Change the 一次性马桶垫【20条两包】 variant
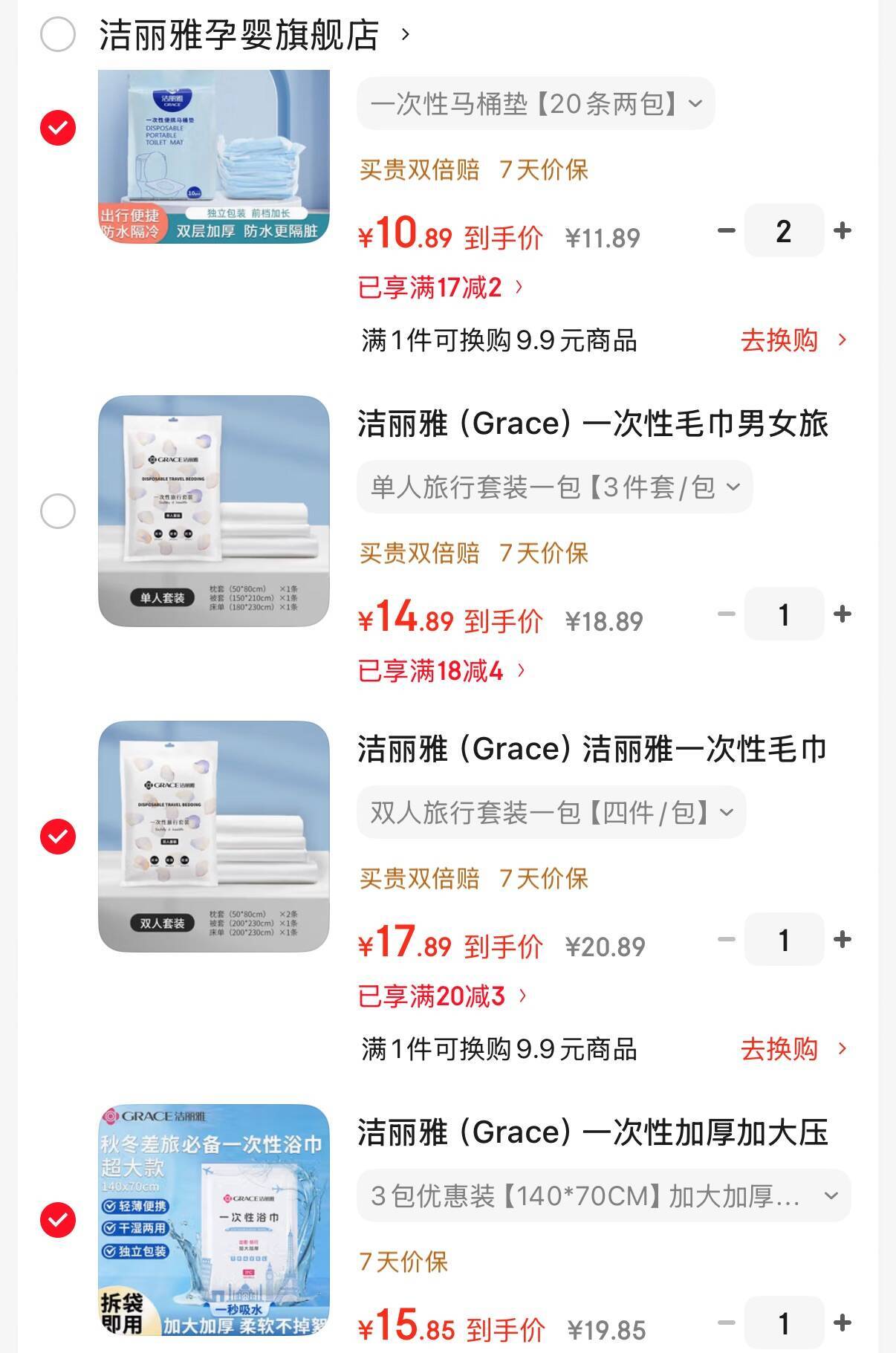Screen dimensions: 896x1353 (x=536, y=104)
